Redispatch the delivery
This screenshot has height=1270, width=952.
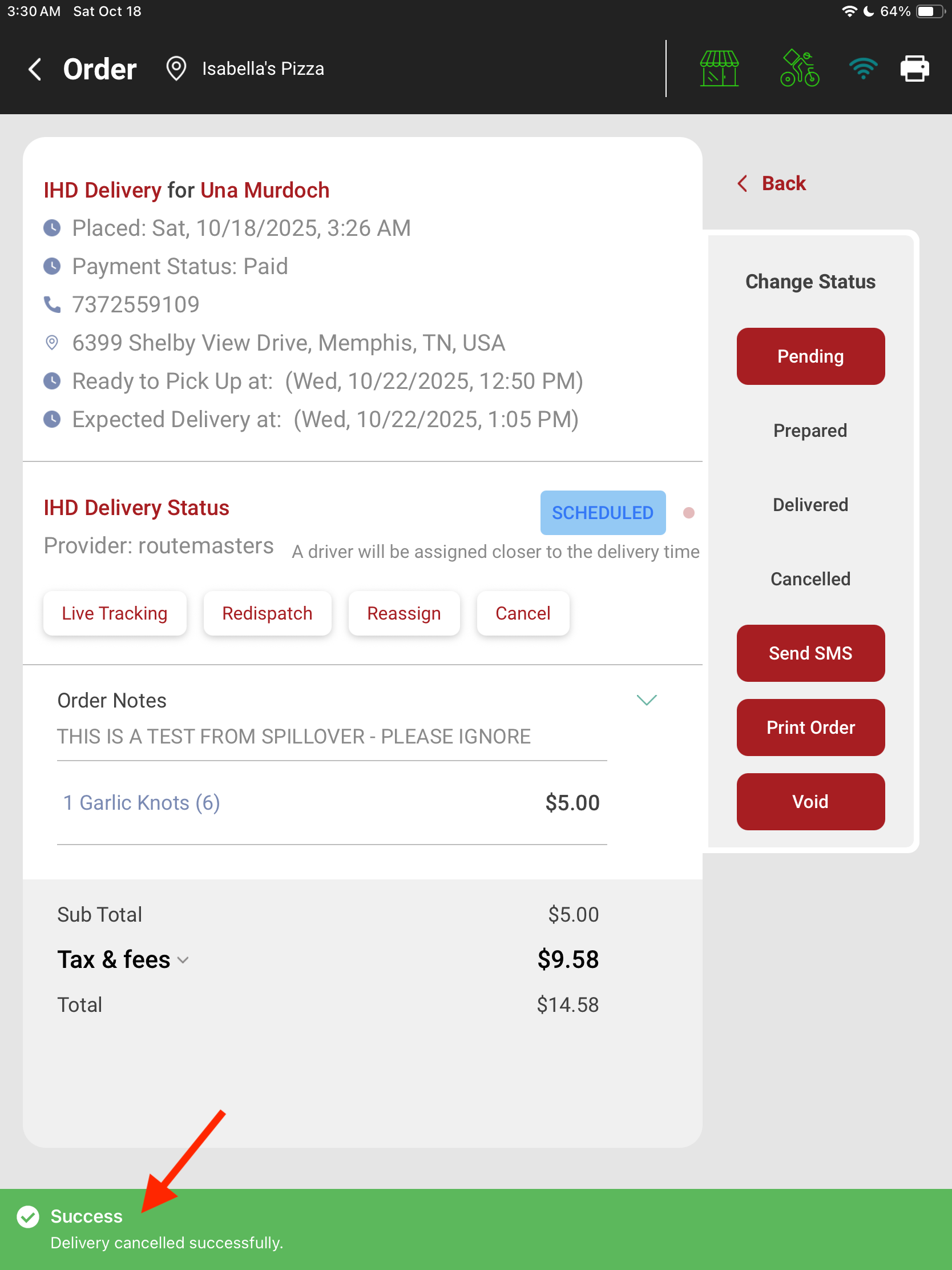[x=267, y=613]
